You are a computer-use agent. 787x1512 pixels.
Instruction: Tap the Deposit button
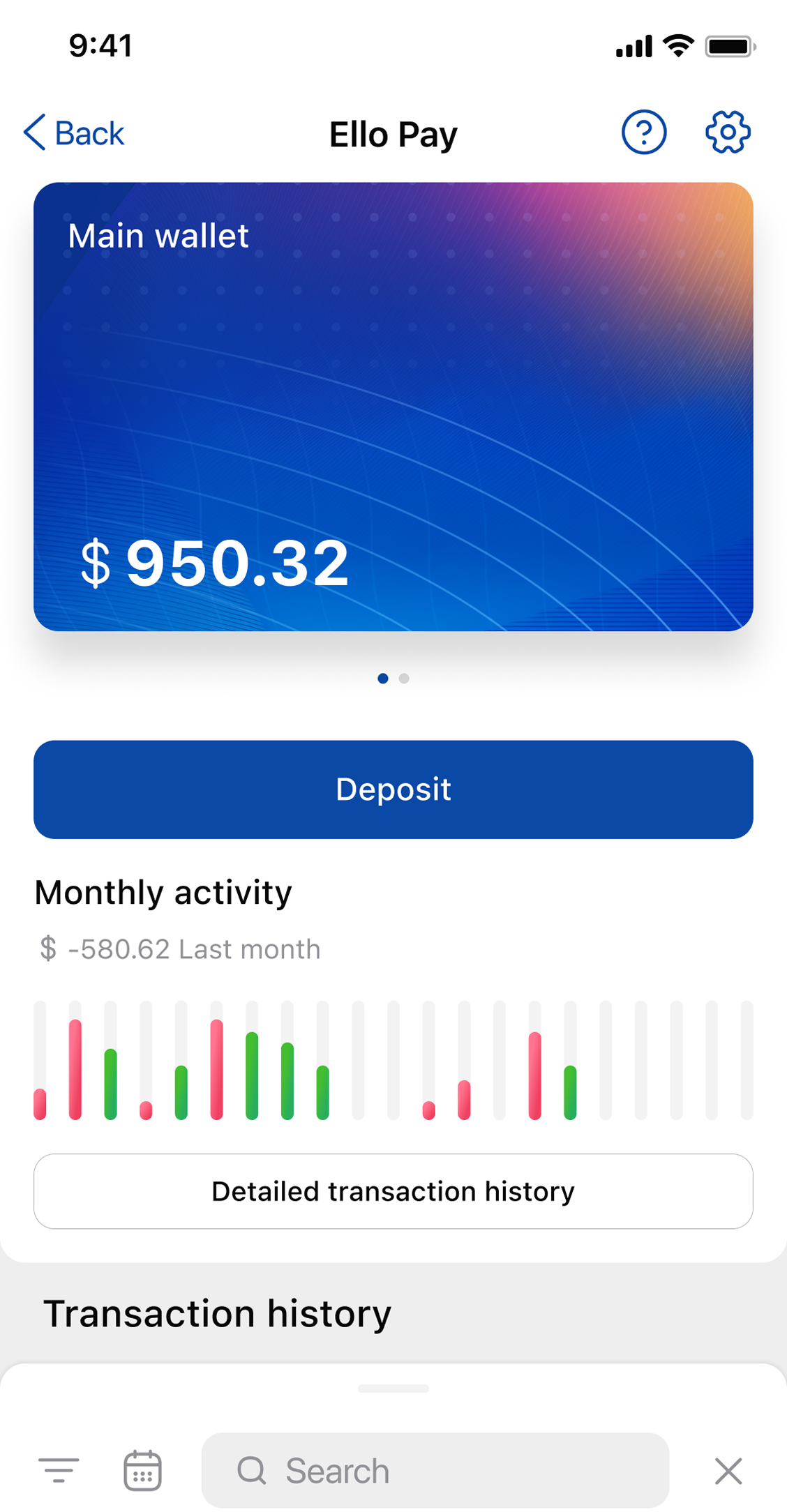(x=393, y=789)
